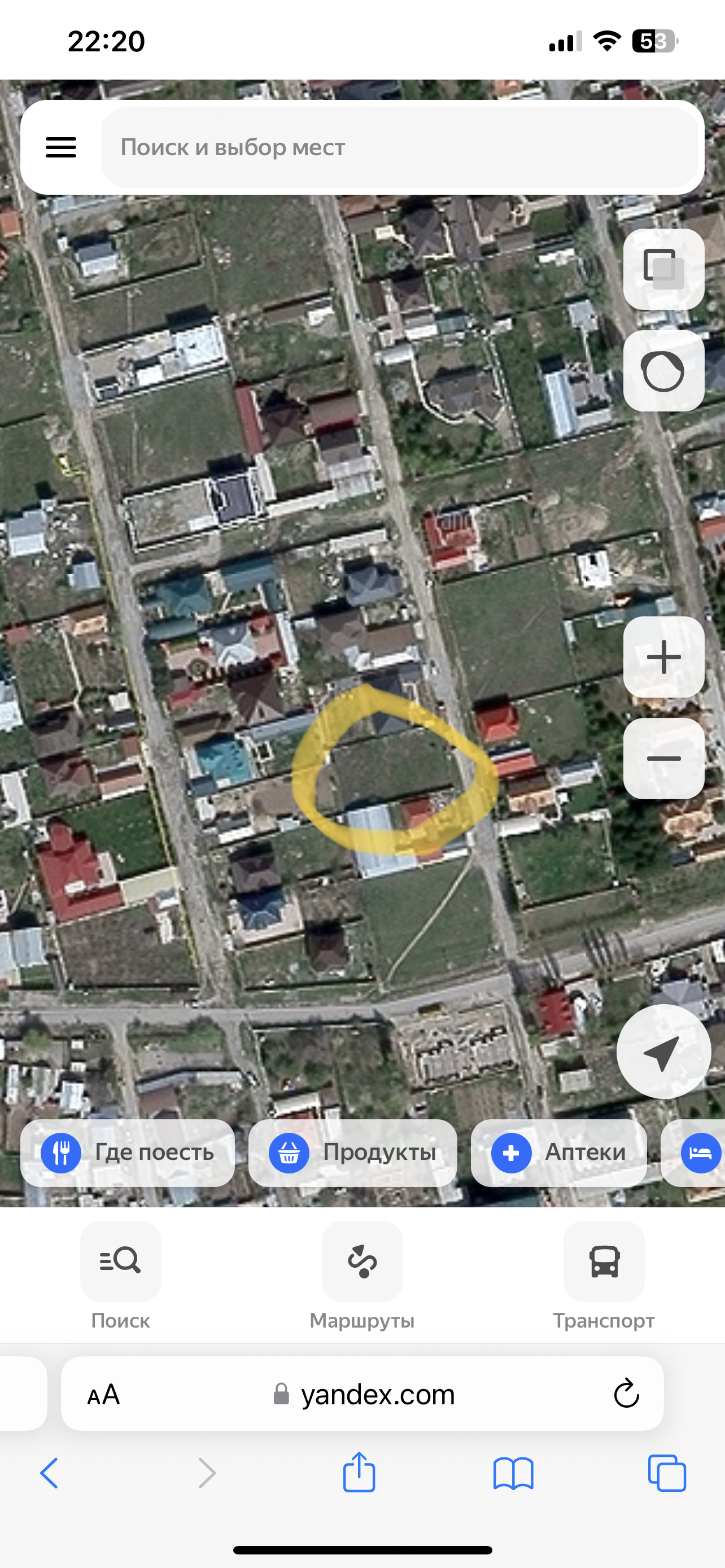This screenshot has height=1568, width=725.
Task: Reload the yandex.com page
Action: coord(626,1394)
